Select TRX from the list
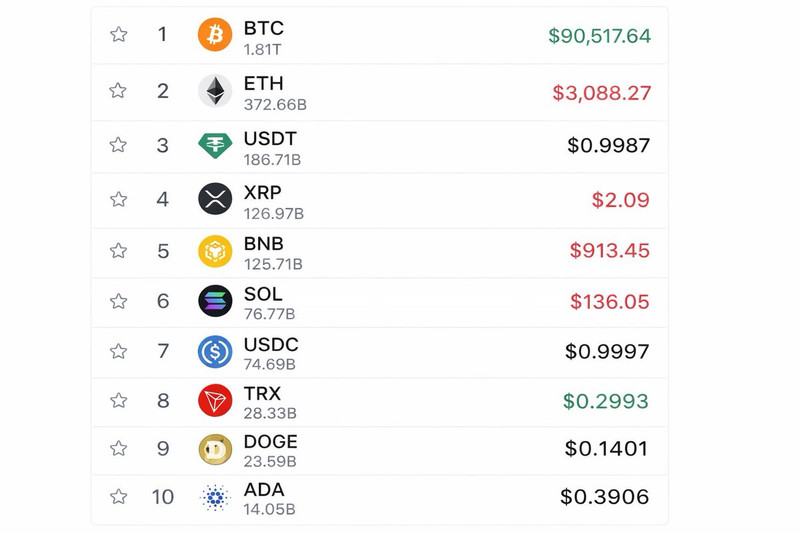Screen dimensions: 800x533 400,401
